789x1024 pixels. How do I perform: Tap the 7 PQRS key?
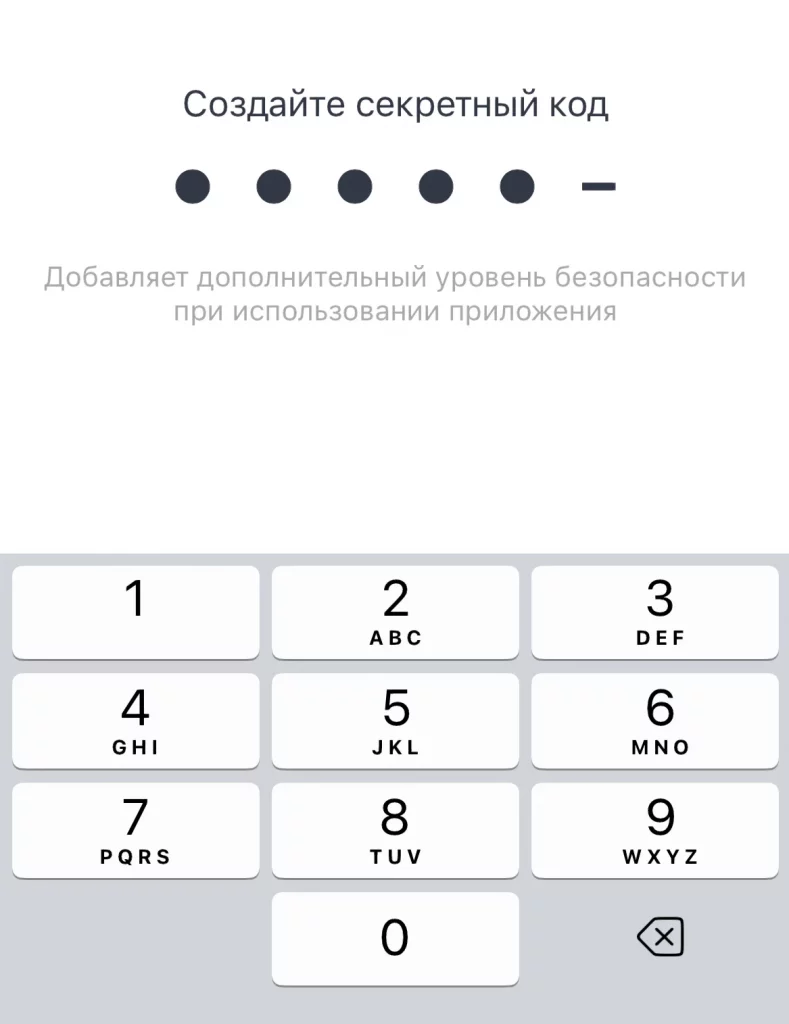point(135,830)
